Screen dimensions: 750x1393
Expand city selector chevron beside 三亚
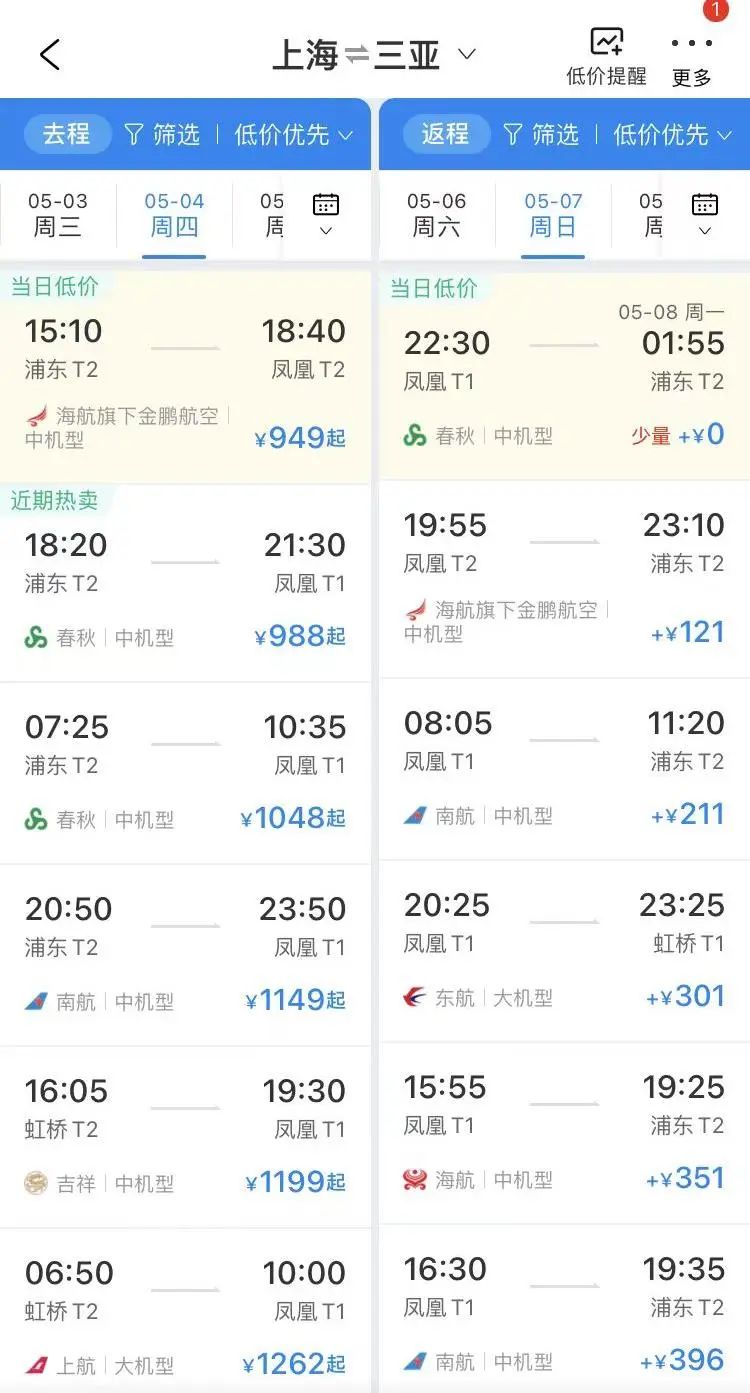tap(467, 55)
